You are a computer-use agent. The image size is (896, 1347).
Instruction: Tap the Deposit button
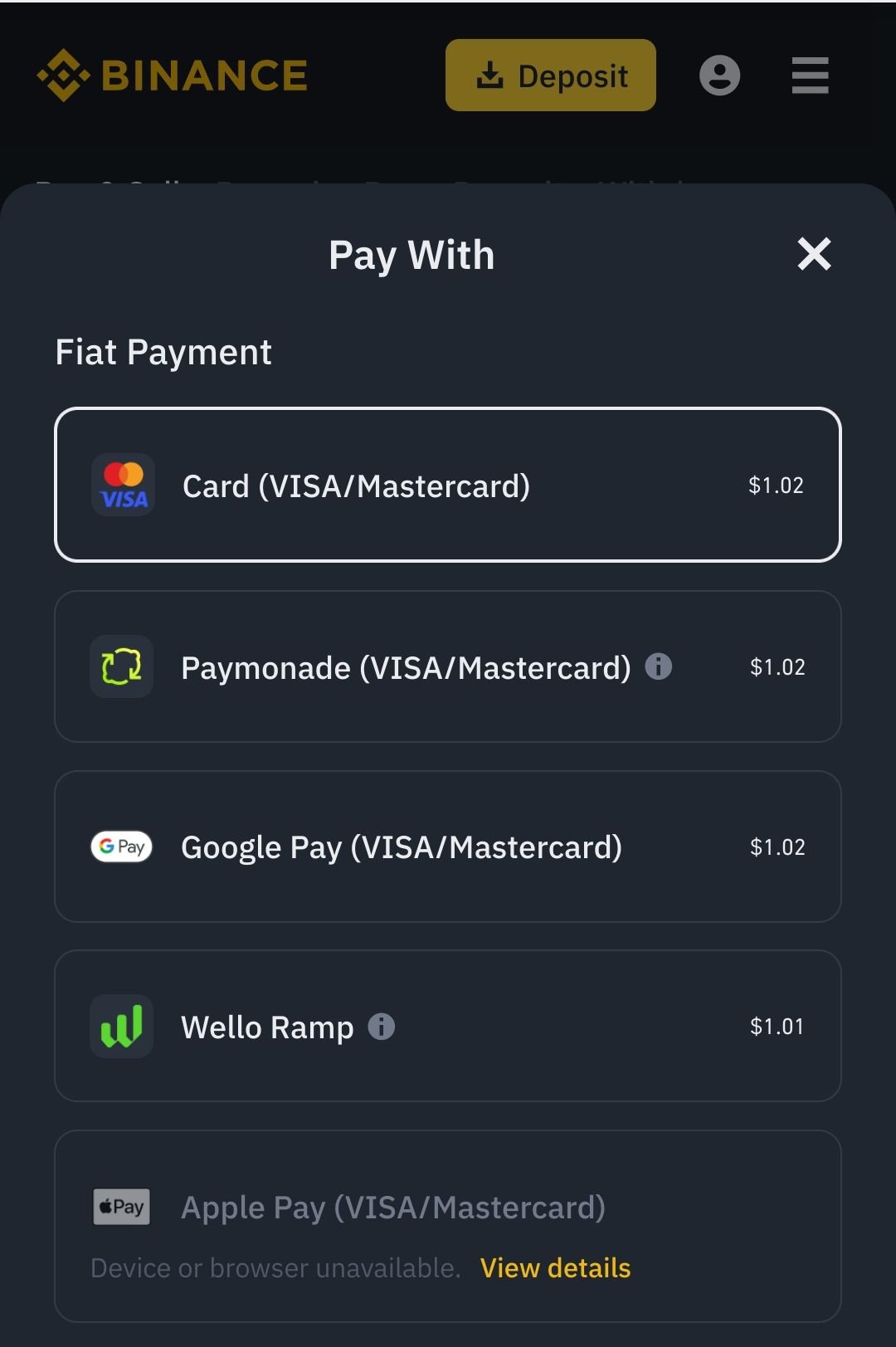point(551,76)
